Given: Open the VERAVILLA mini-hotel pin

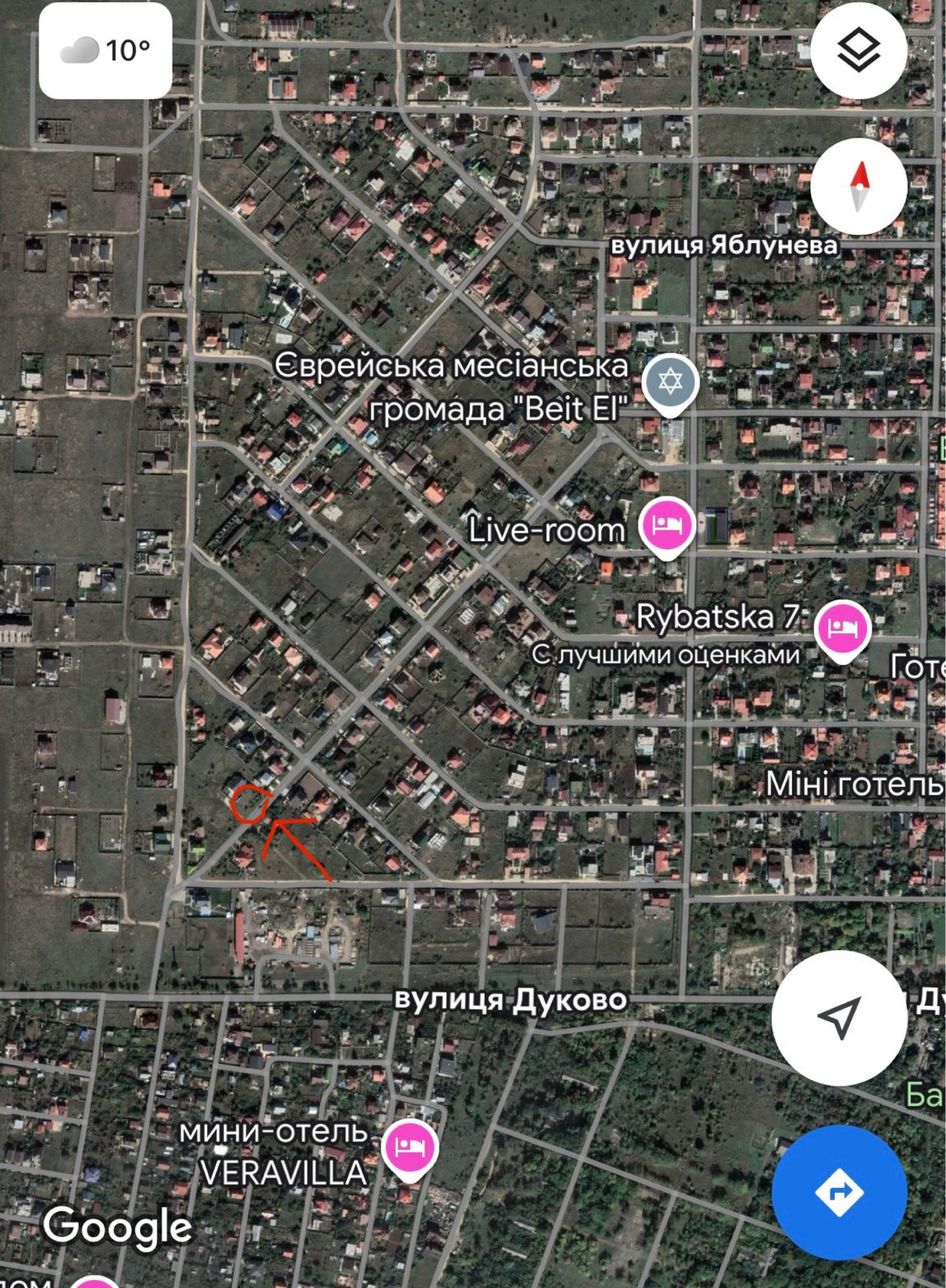Looking at the screenshot, I should 410,1146.
